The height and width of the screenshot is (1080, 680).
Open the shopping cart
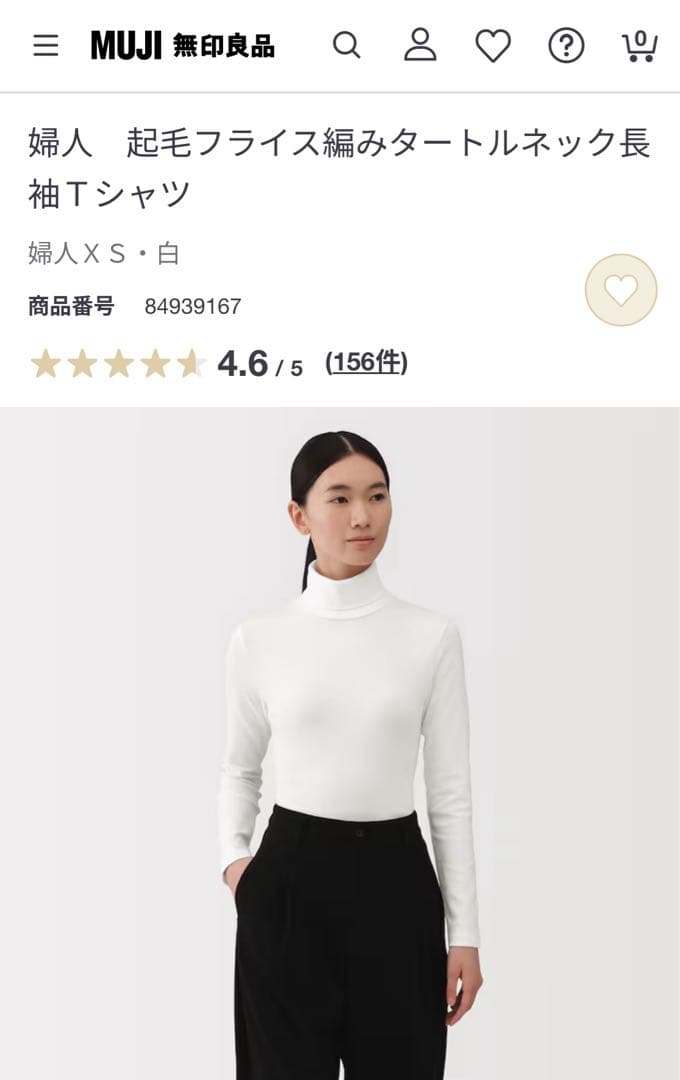[x=639, y=46]
